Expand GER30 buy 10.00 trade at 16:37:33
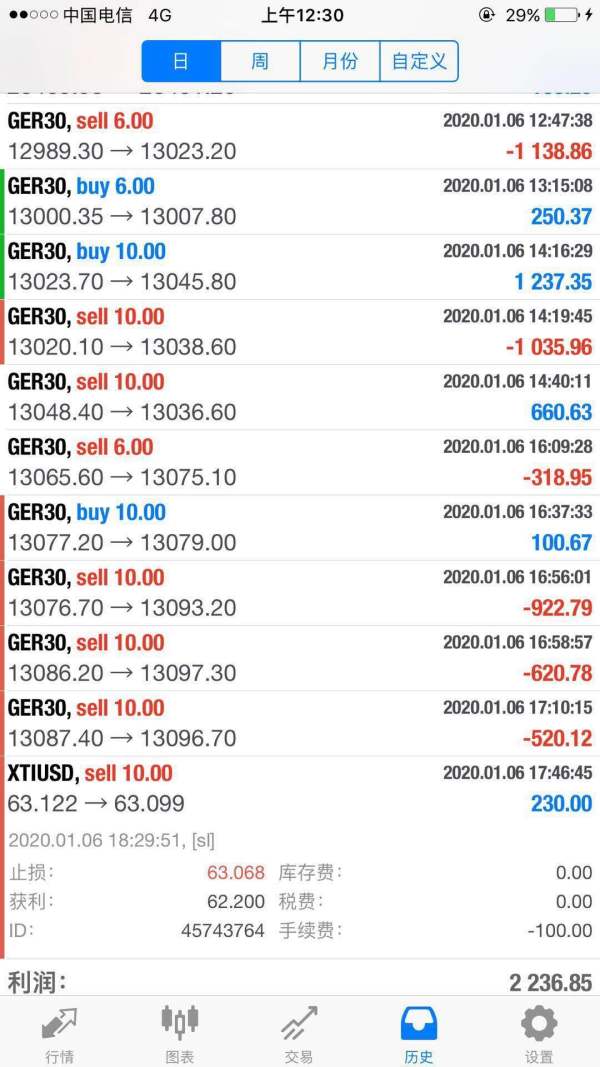 (x=300, y=527)
